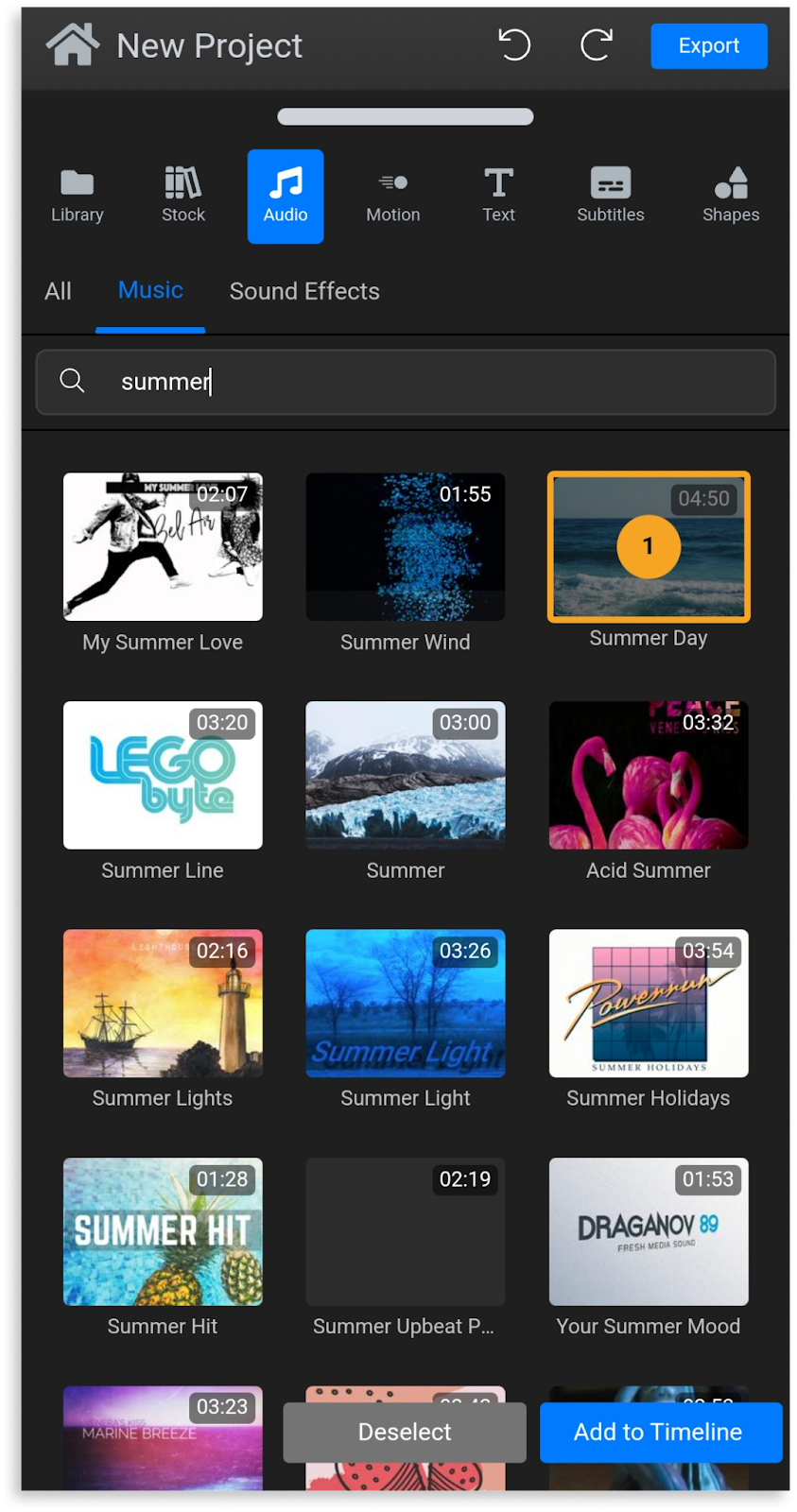Viewport: 797px width, 1512px height.
Task: Switch to the Sound Effects tab
Action: (x=304, y=291)
